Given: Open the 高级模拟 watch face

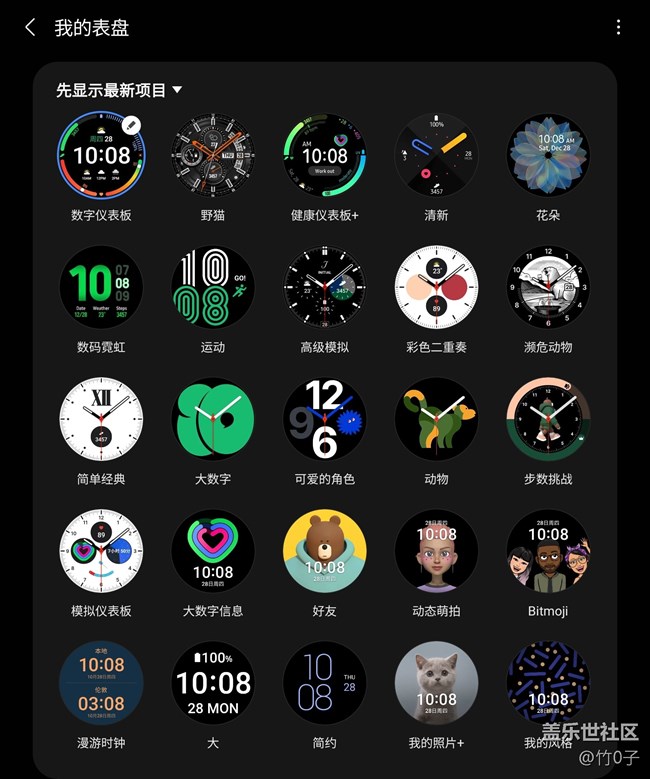Looking at the screenshot, I should (x=325, y=287).
